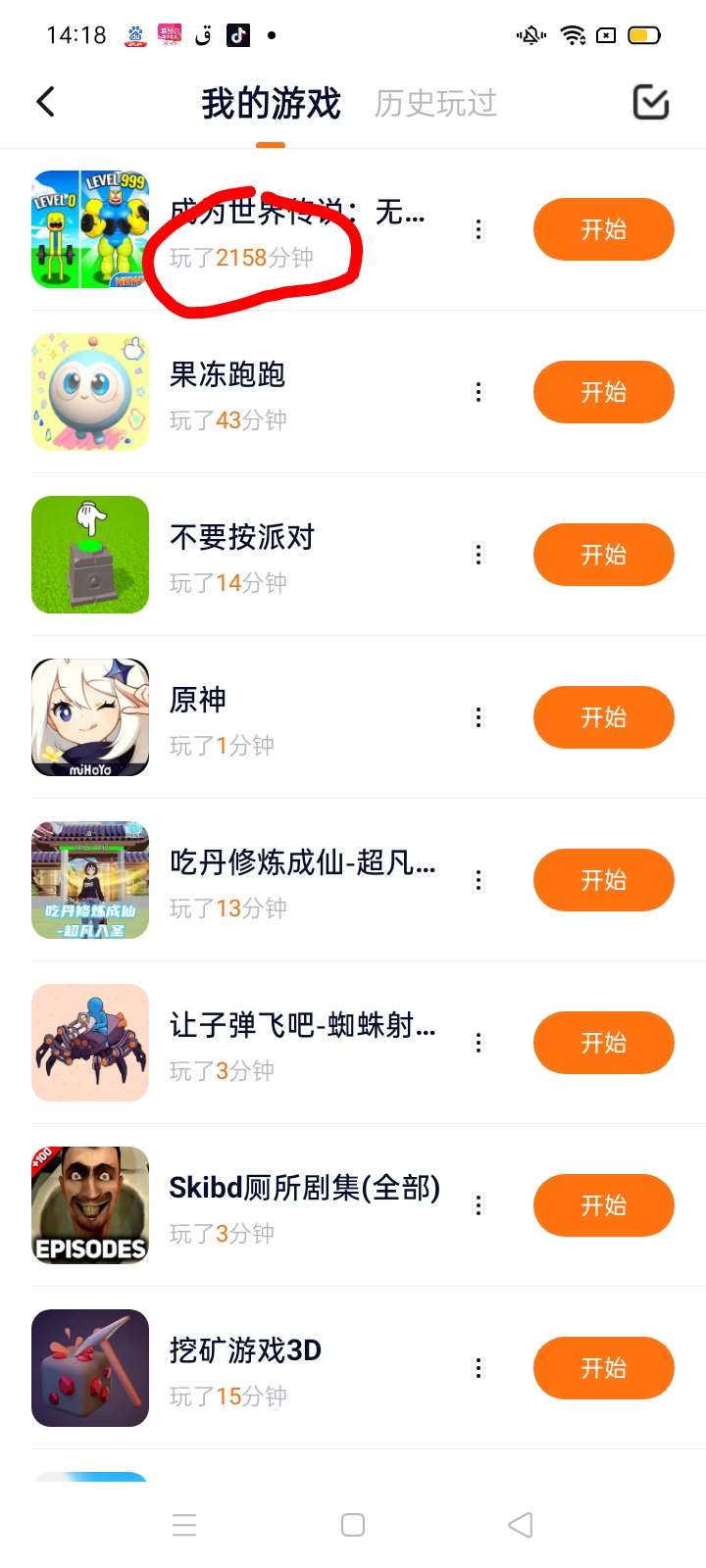Viewport: 706px width, 1568px height.
Task: Open more options for 吃丹修炼成仙
Action: (479, 880)
